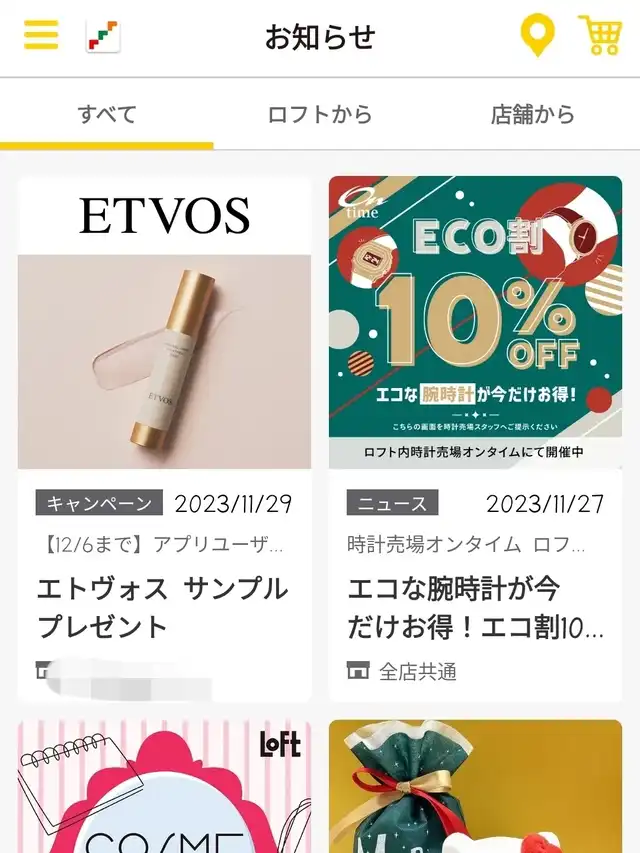Image resolution: width=640 pixels, height=853 pixels.
Task: Tap the Loft logo home icon
Action: coord(103,36)
